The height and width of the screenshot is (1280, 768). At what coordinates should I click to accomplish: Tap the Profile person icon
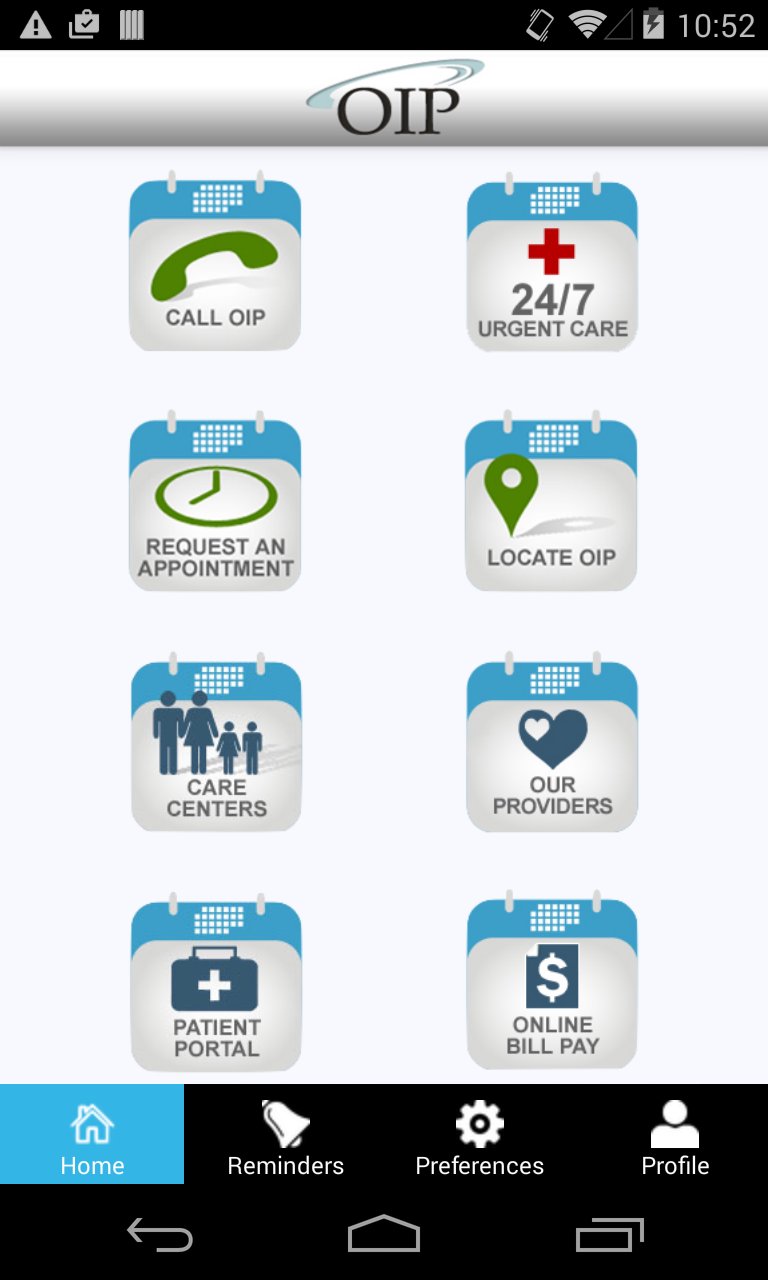point(675,1122)
